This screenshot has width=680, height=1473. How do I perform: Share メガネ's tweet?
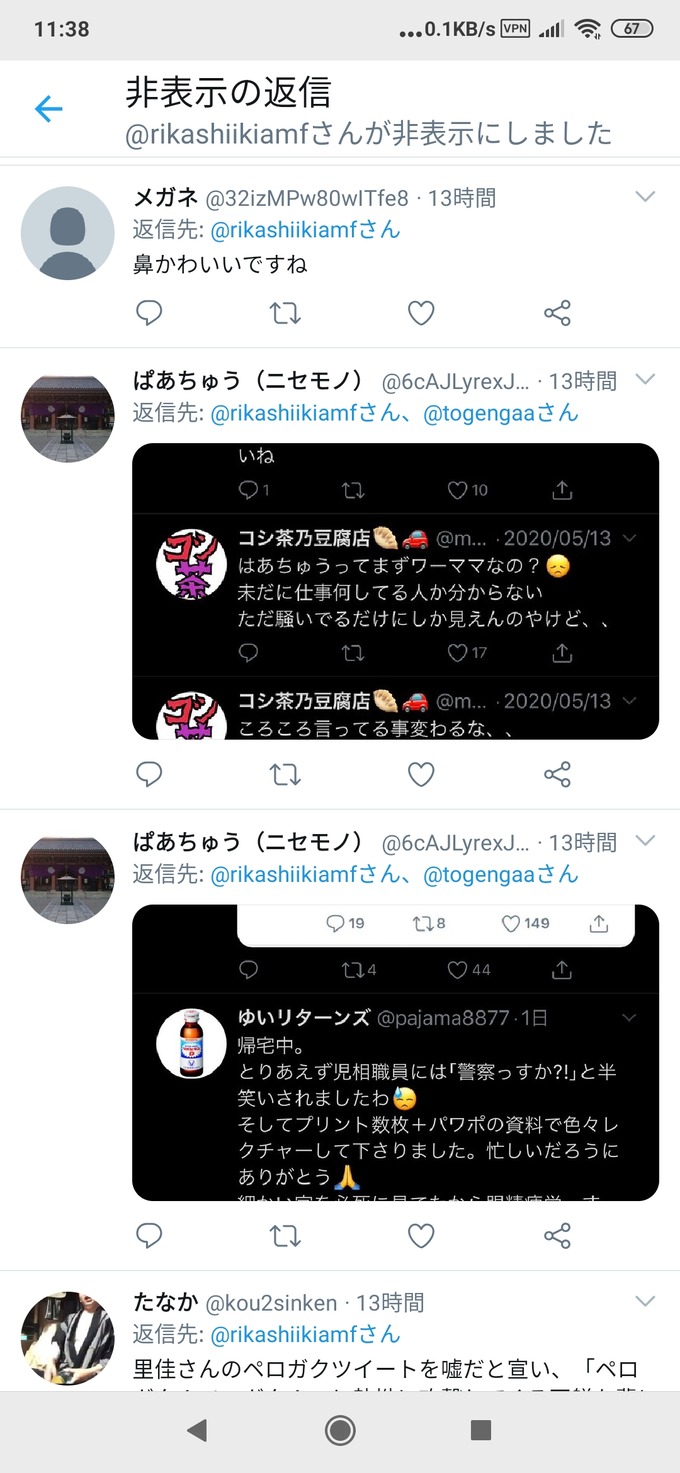pos(557,313)
